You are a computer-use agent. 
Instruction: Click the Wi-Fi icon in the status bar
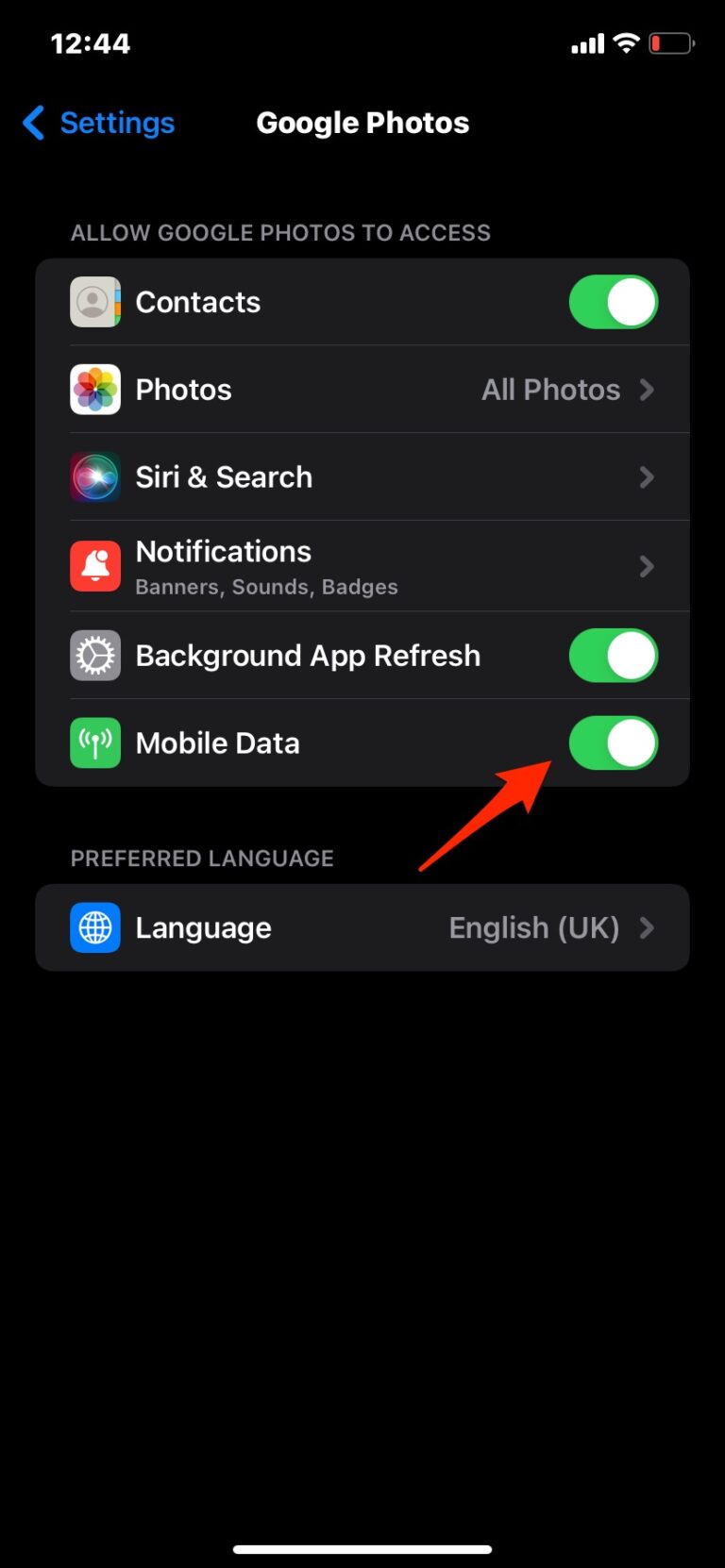625,42
